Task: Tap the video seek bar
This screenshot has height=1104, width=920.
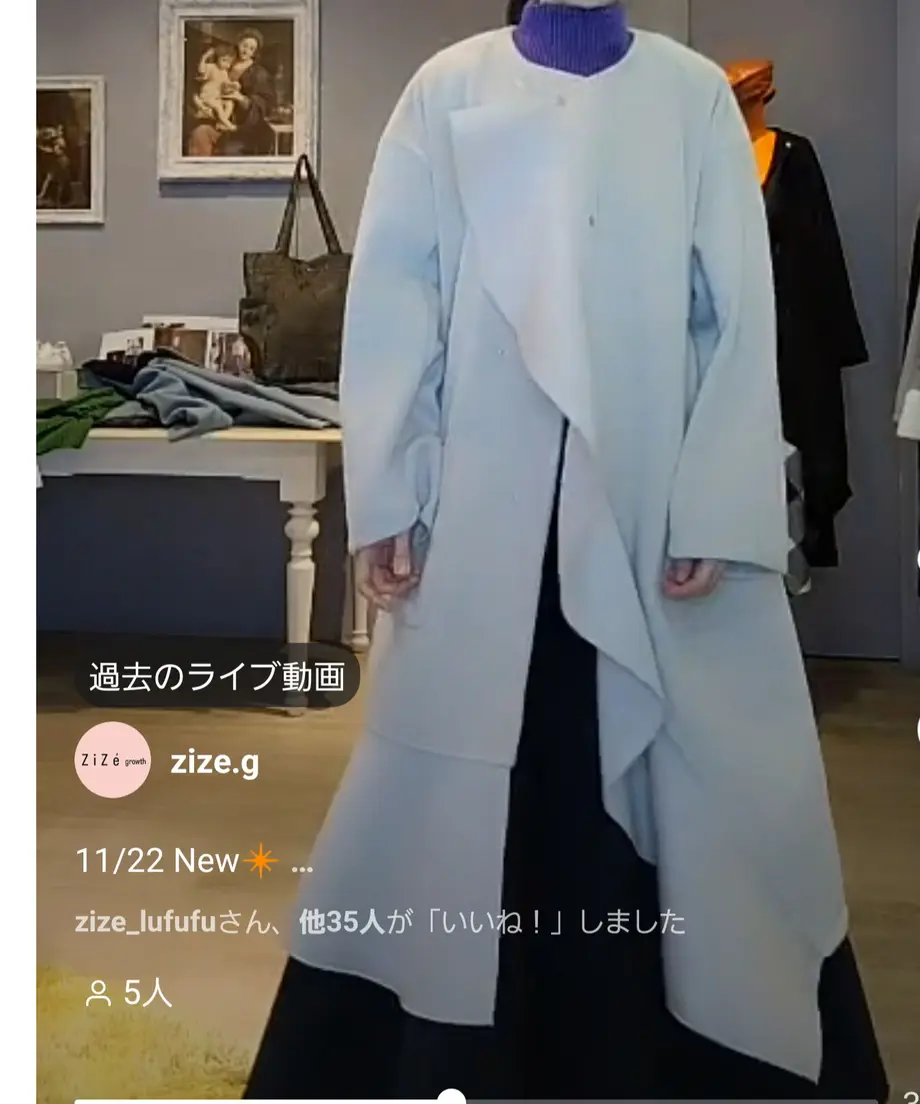Action: (x=452, y=1099)
